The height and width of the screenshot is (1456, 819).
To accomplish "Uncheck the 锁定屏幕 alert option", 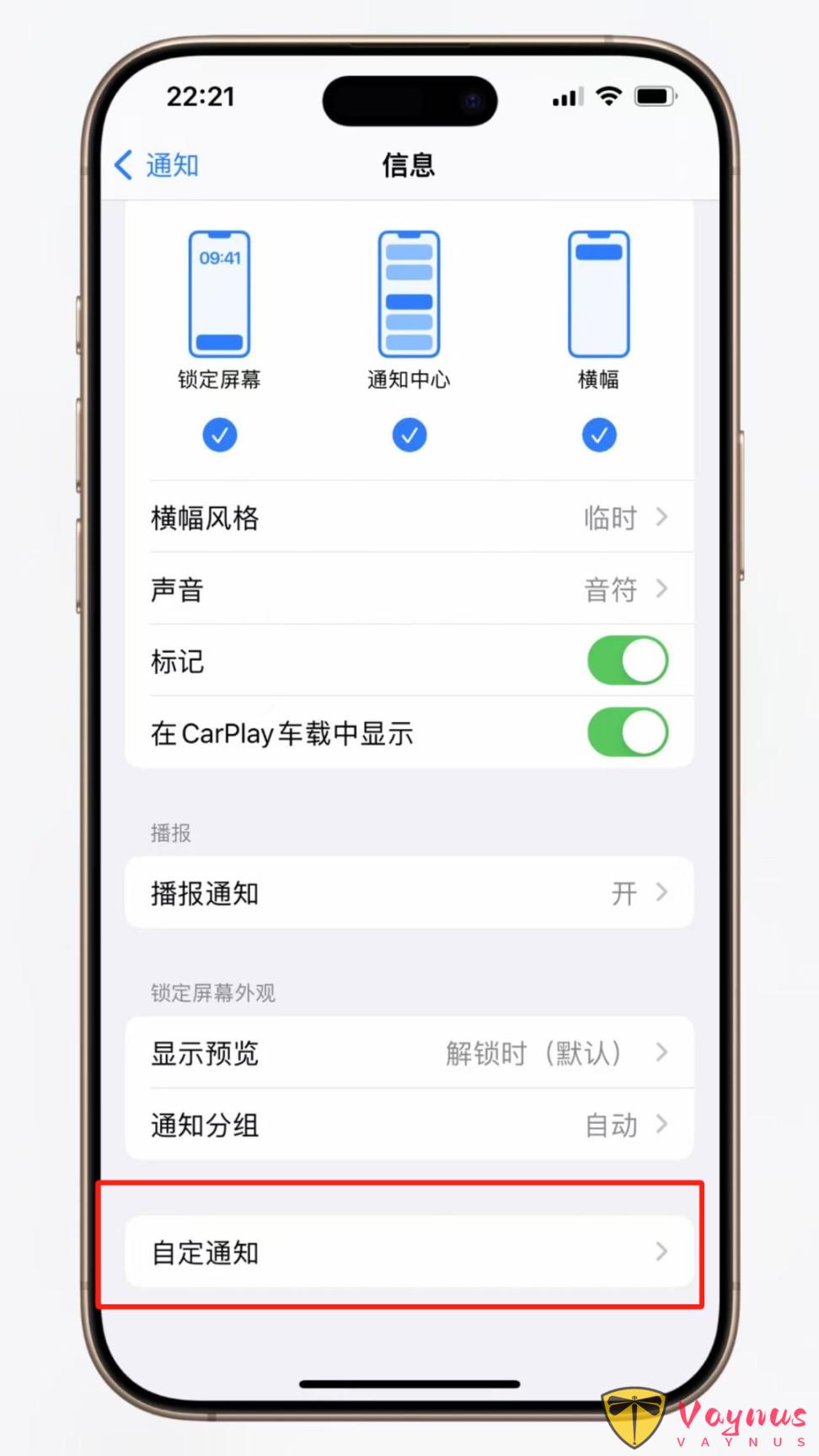I will [x=219, y=435].
